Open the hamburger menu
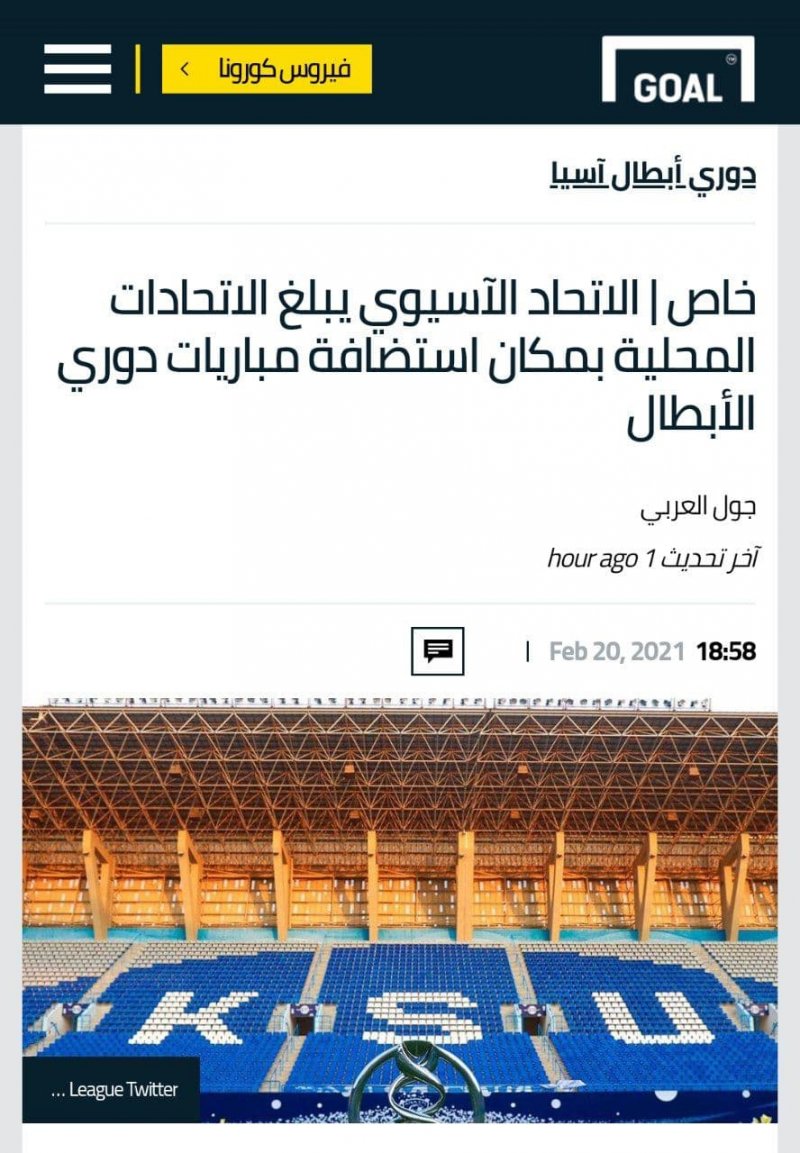The width and height of the screenshot is (800, 1153). pyautogui.click(x=77, y=69)
